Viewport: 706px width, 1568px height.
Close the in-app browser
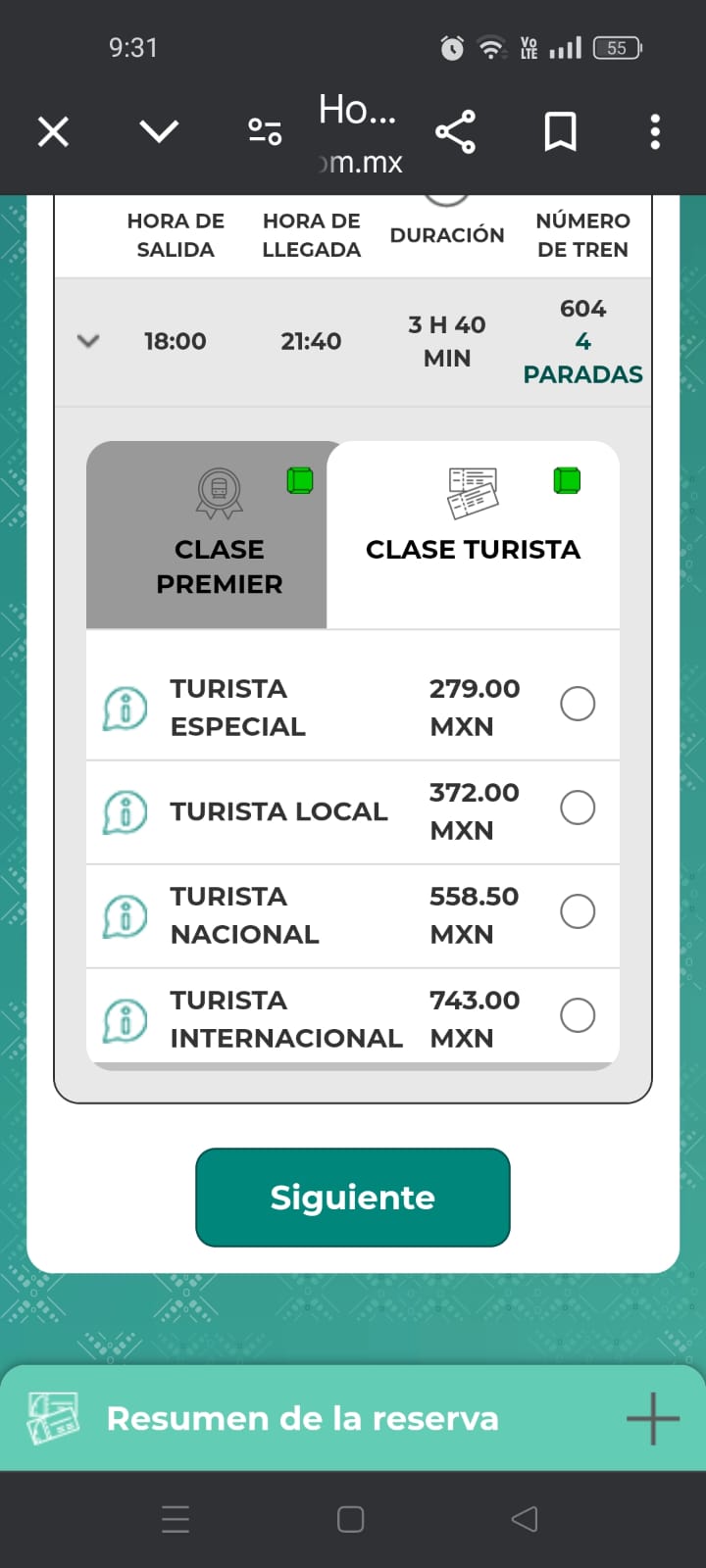click(x=53, y=131)
